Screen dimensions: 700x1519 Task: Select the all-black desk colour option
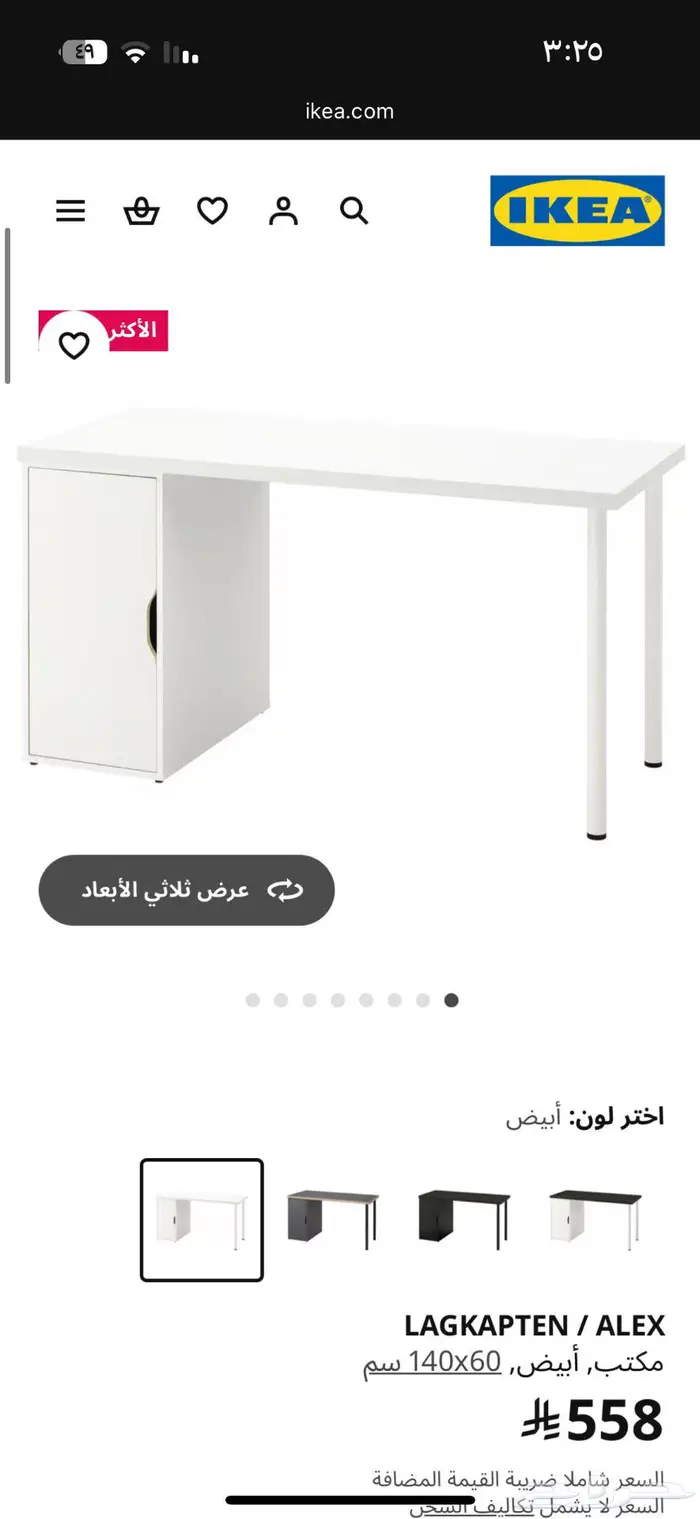[x=464, y=1219]
